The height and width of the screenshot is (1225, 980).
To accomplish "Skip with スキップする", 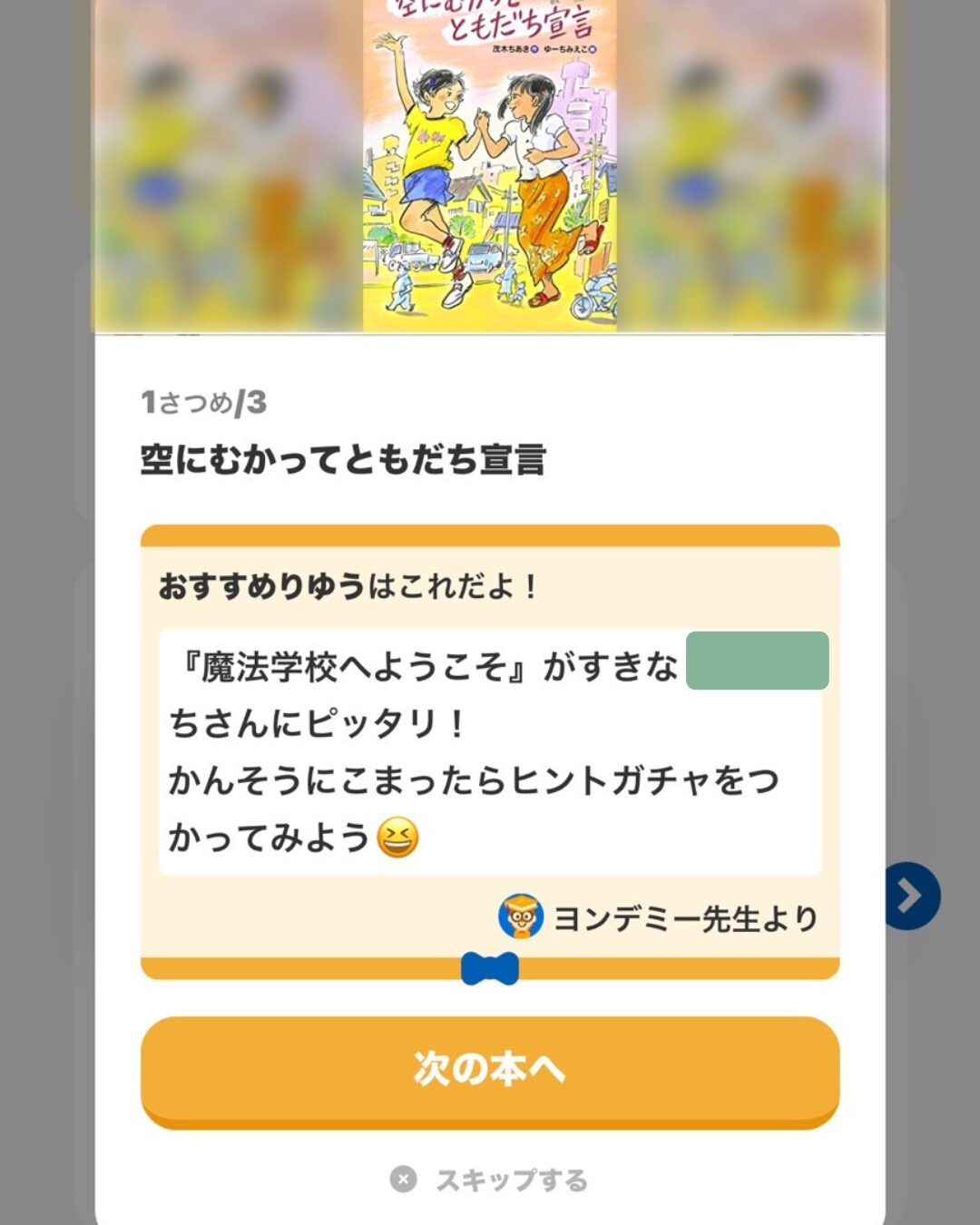I will [490, 1180].
